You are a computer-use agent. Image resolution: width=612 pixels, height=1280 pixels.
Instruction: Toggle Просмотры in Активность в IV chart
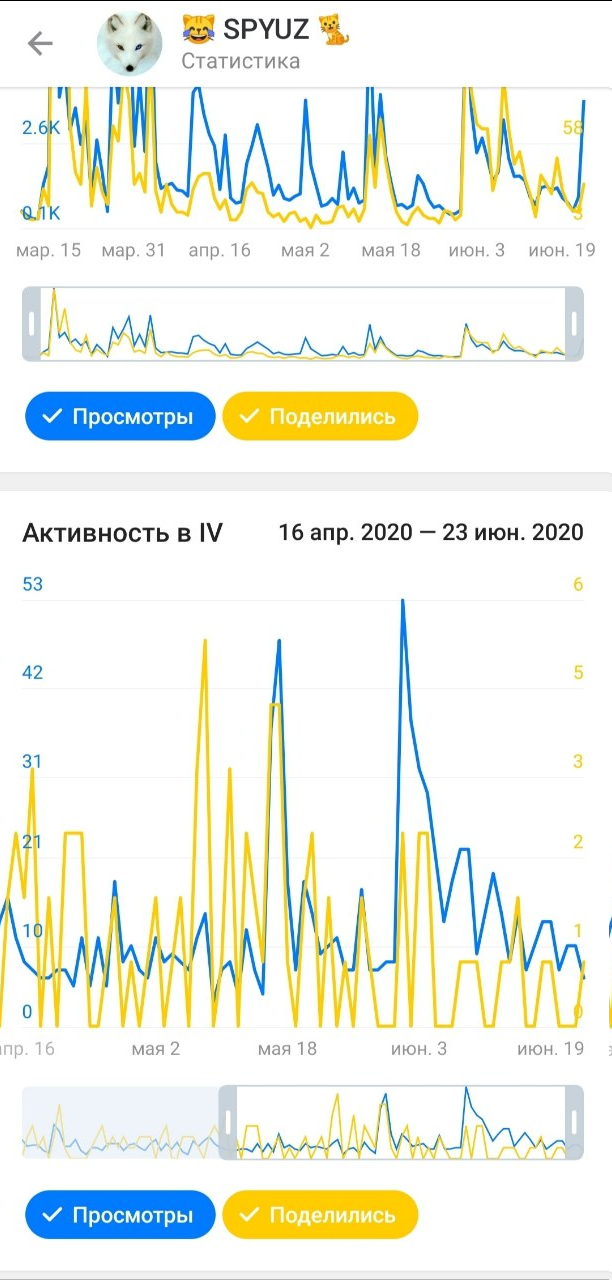pos(120,1215)
